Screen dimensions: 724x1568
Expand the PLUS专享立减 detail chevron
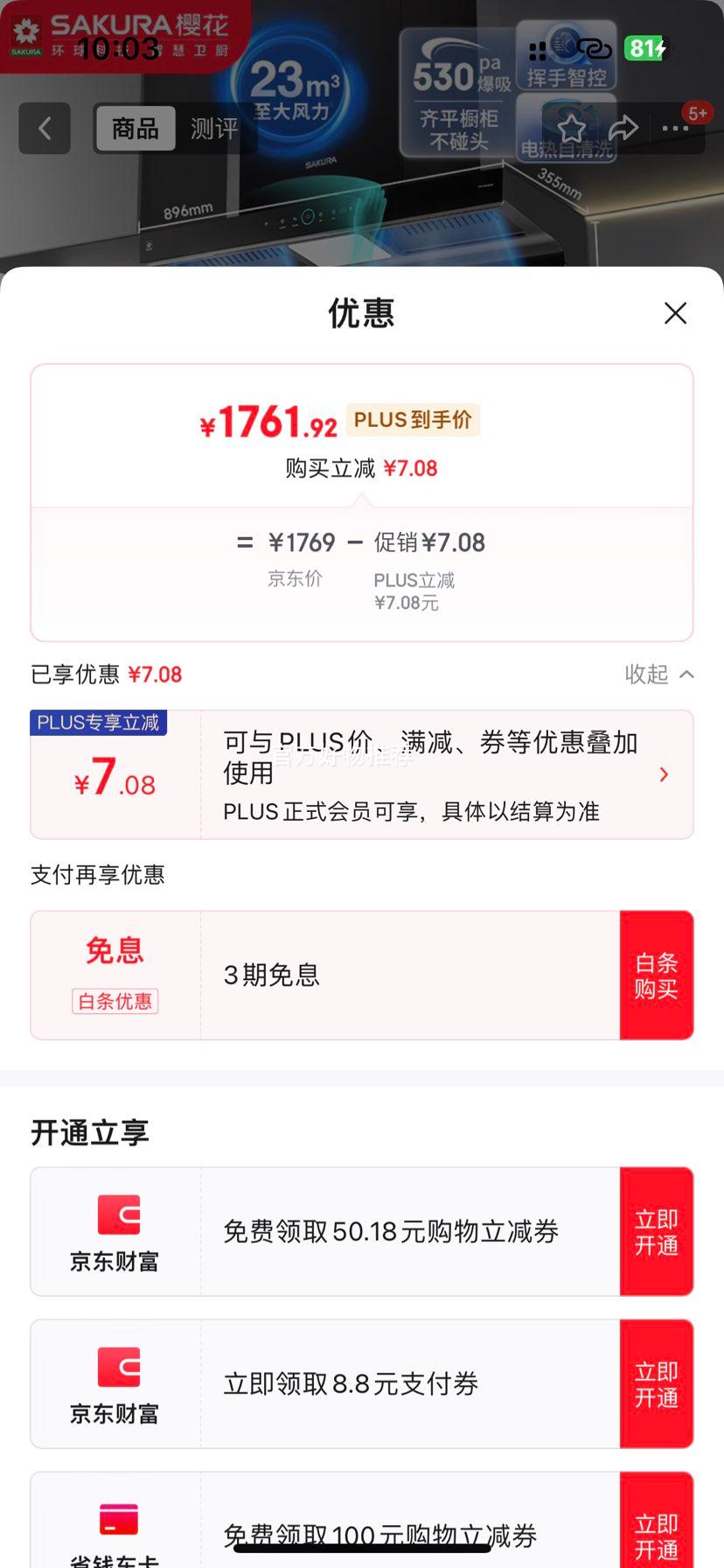click(x=664, y=774)
